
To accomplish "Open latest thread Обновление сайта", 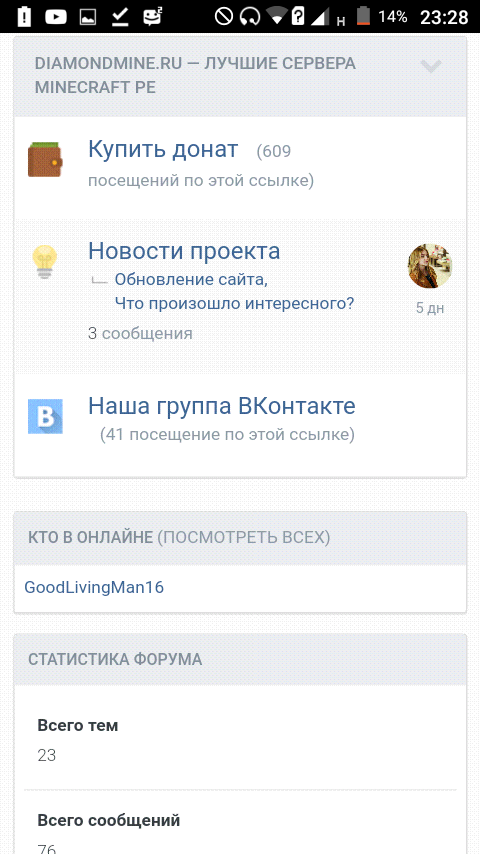I will pyautogui.click(x=234, y=291).
